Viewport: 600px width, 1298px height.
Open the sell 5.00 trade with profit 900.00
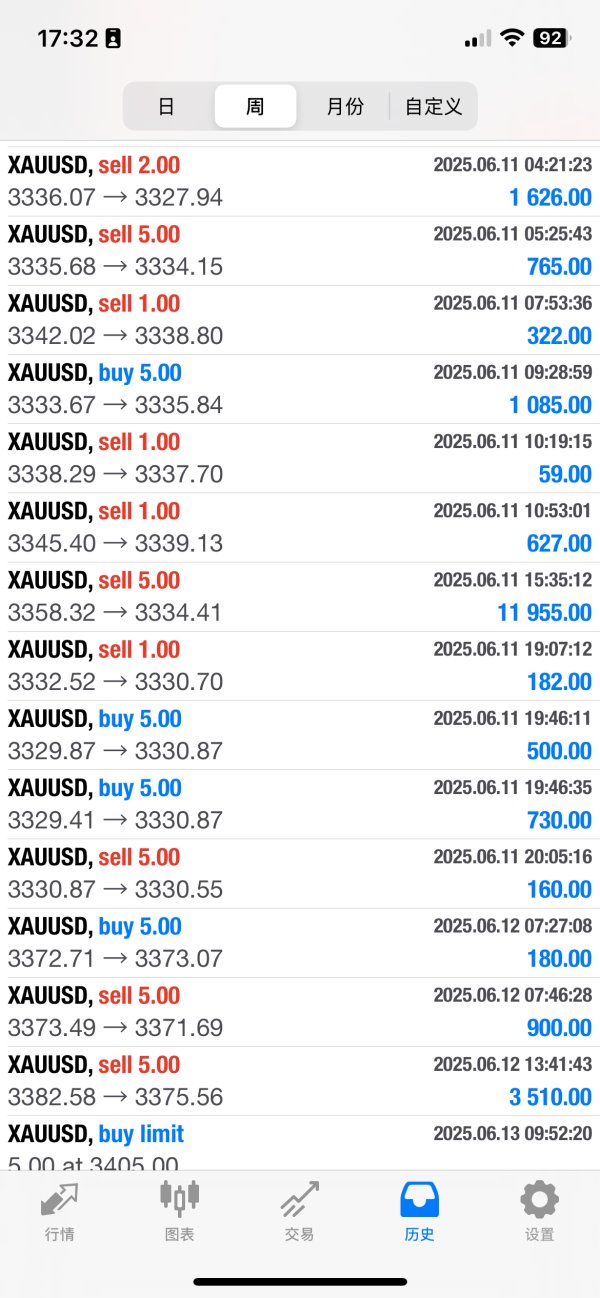click(x=300, y=1012)
